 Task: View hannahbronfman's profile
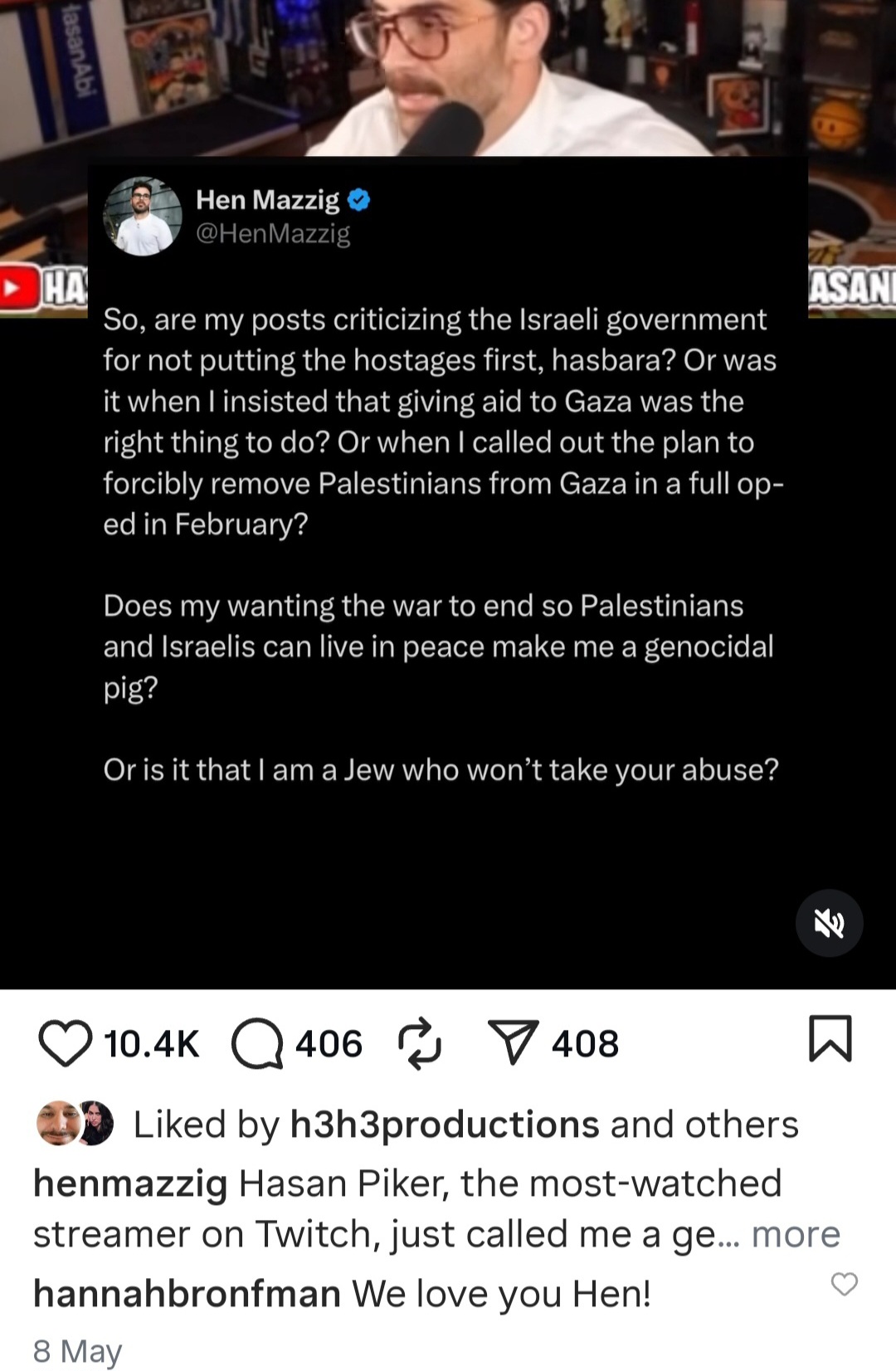click(187, 1293)
